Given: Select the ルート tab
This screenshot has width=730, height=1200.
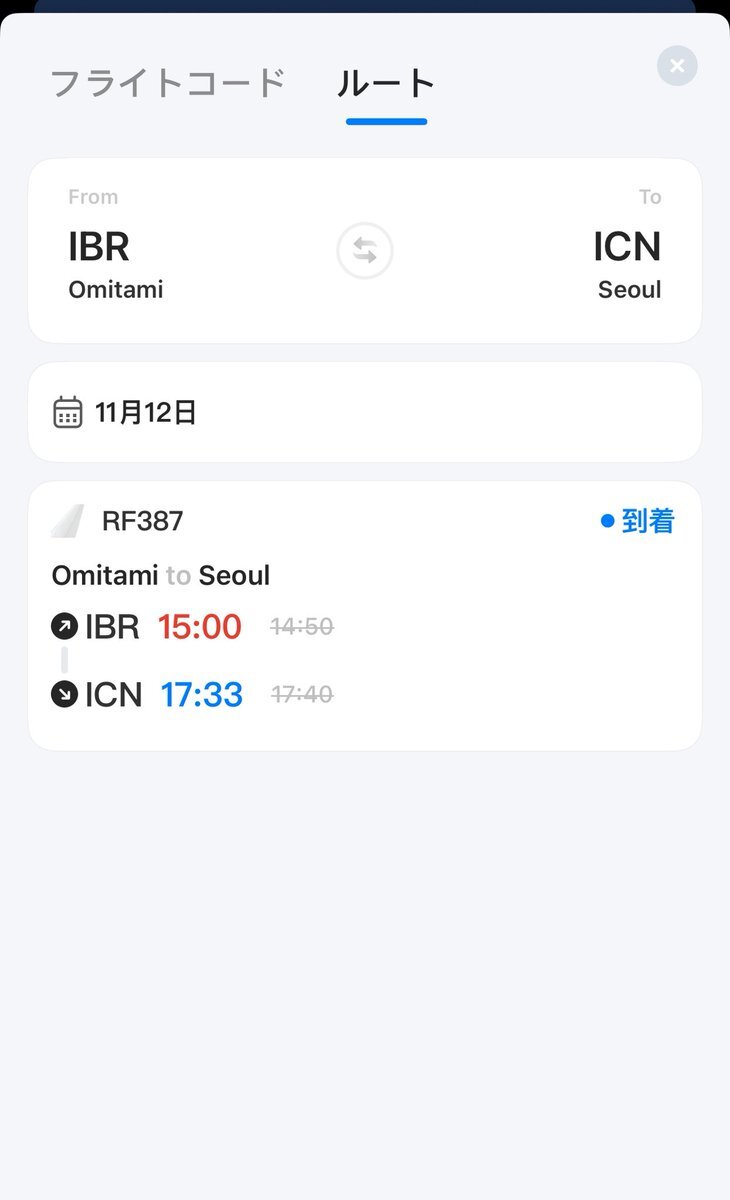Looking at the screenshot, I should coord(386,84).
